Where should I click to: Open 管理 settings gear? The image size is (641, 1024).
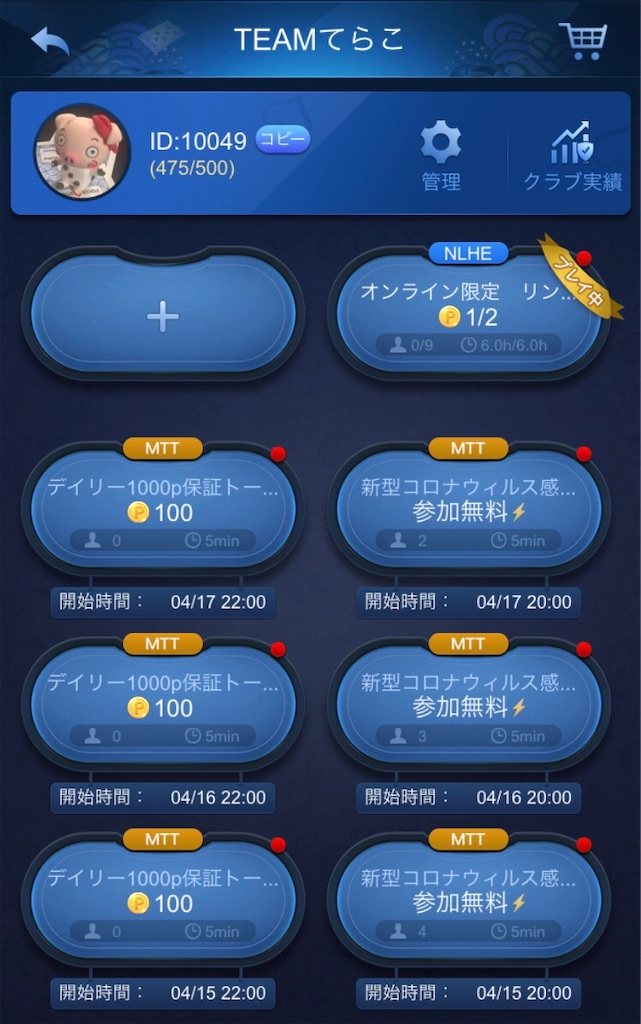[441, 155]
